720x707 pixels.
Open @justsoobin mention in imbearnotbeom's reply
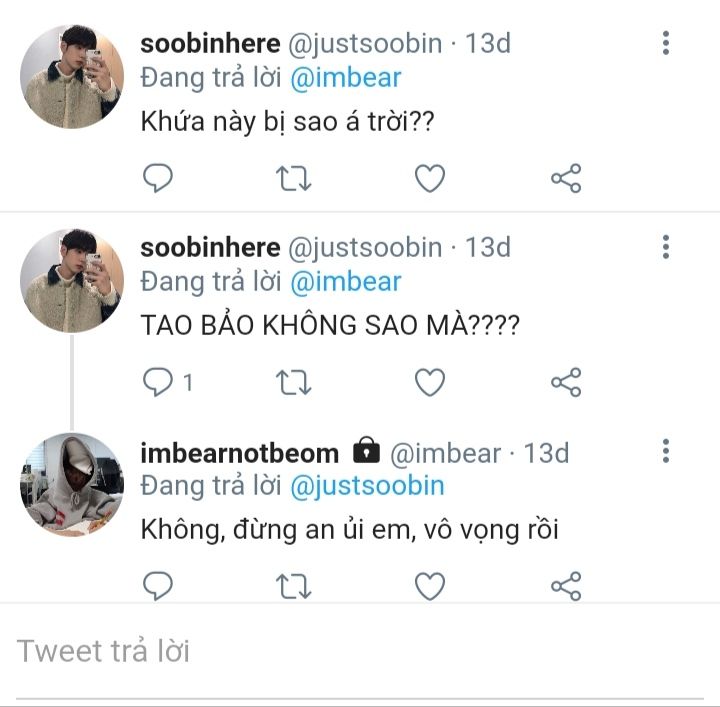(x=366, y=486)
